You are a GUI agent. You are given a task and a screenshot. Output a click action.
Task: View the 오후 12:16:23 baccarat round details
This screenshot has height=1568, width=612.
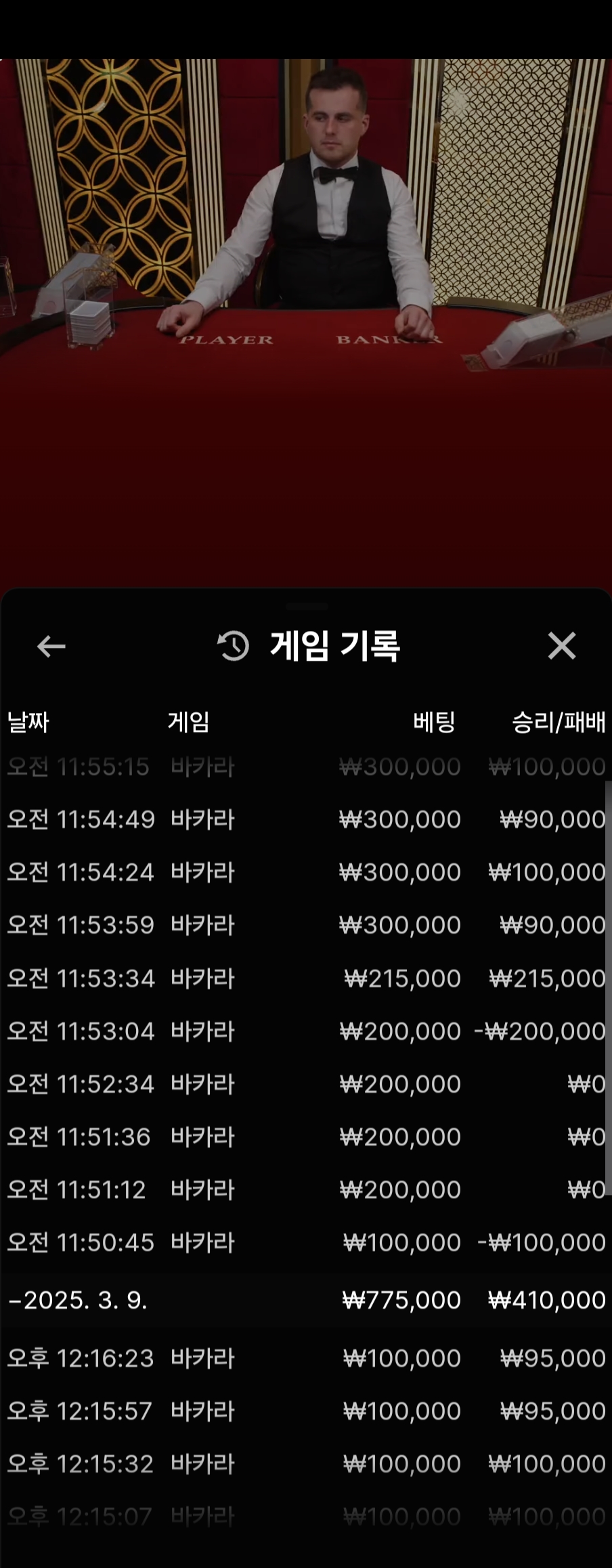coord(305,1358)
